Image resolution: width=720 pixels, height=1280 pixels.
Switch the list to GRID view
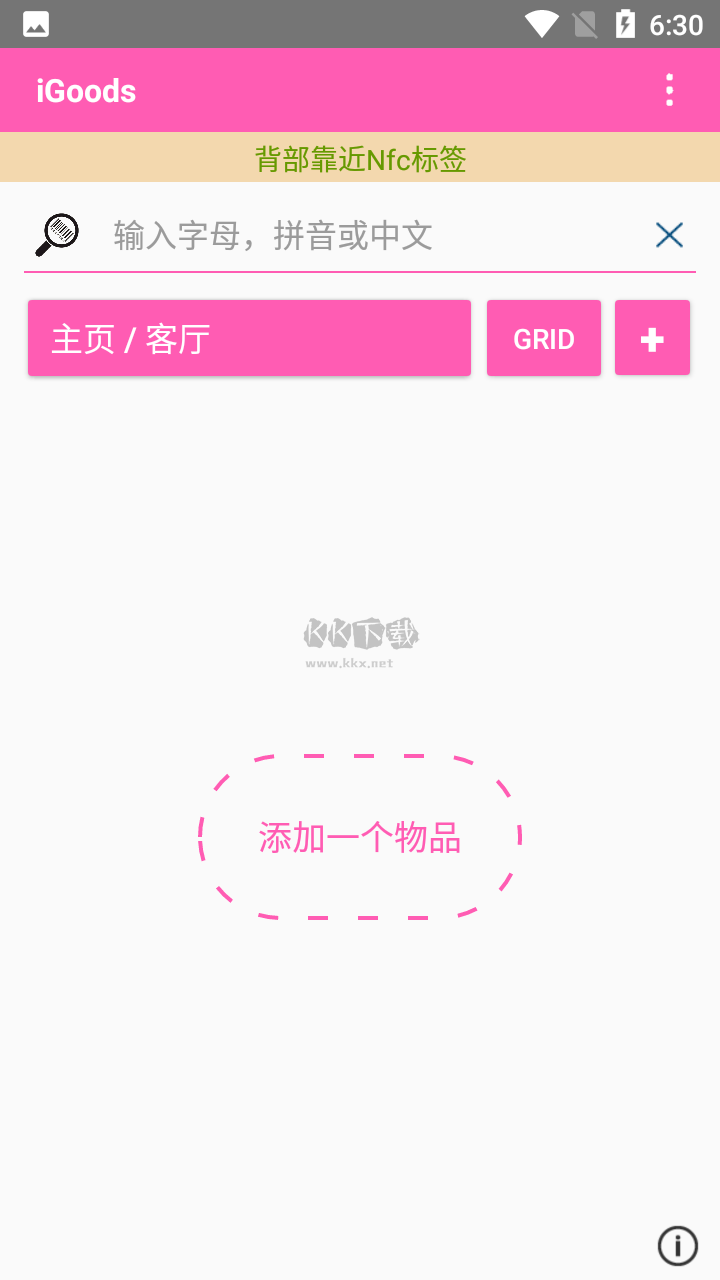[x=543, y=337]
